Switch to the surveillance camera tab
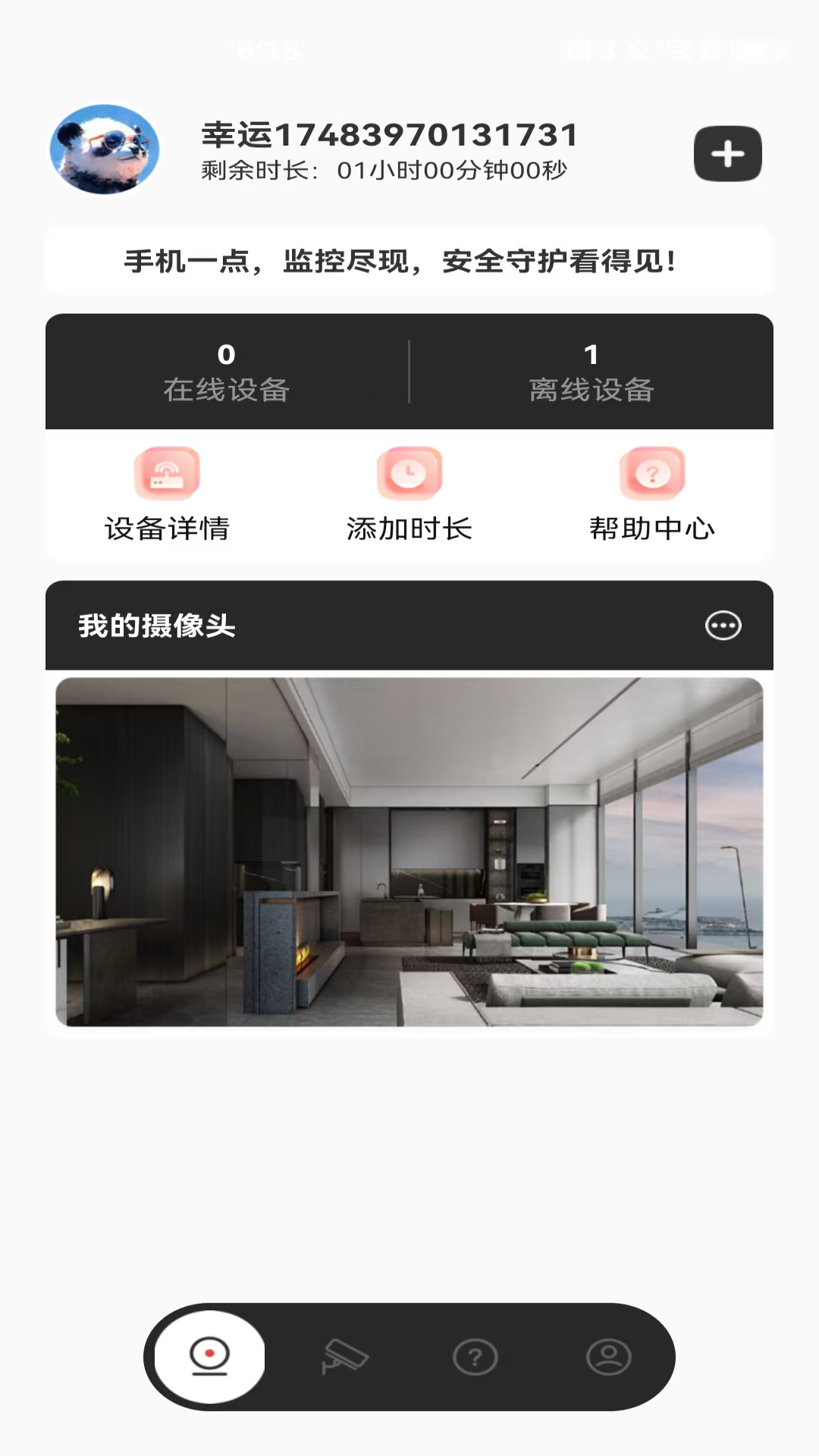This screenshot has width=819, height=1456. point(344,1357)
